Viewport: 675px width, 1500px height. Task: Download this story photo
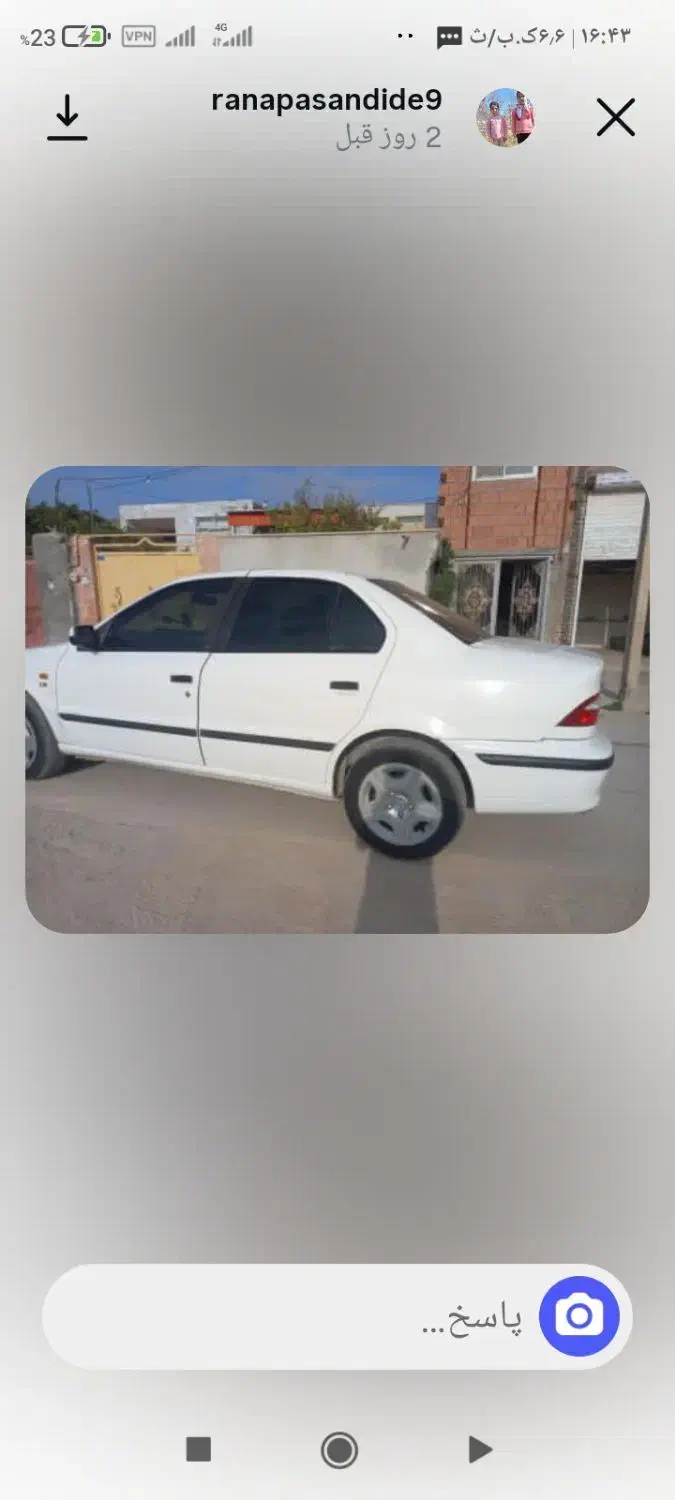coord(67,118)
